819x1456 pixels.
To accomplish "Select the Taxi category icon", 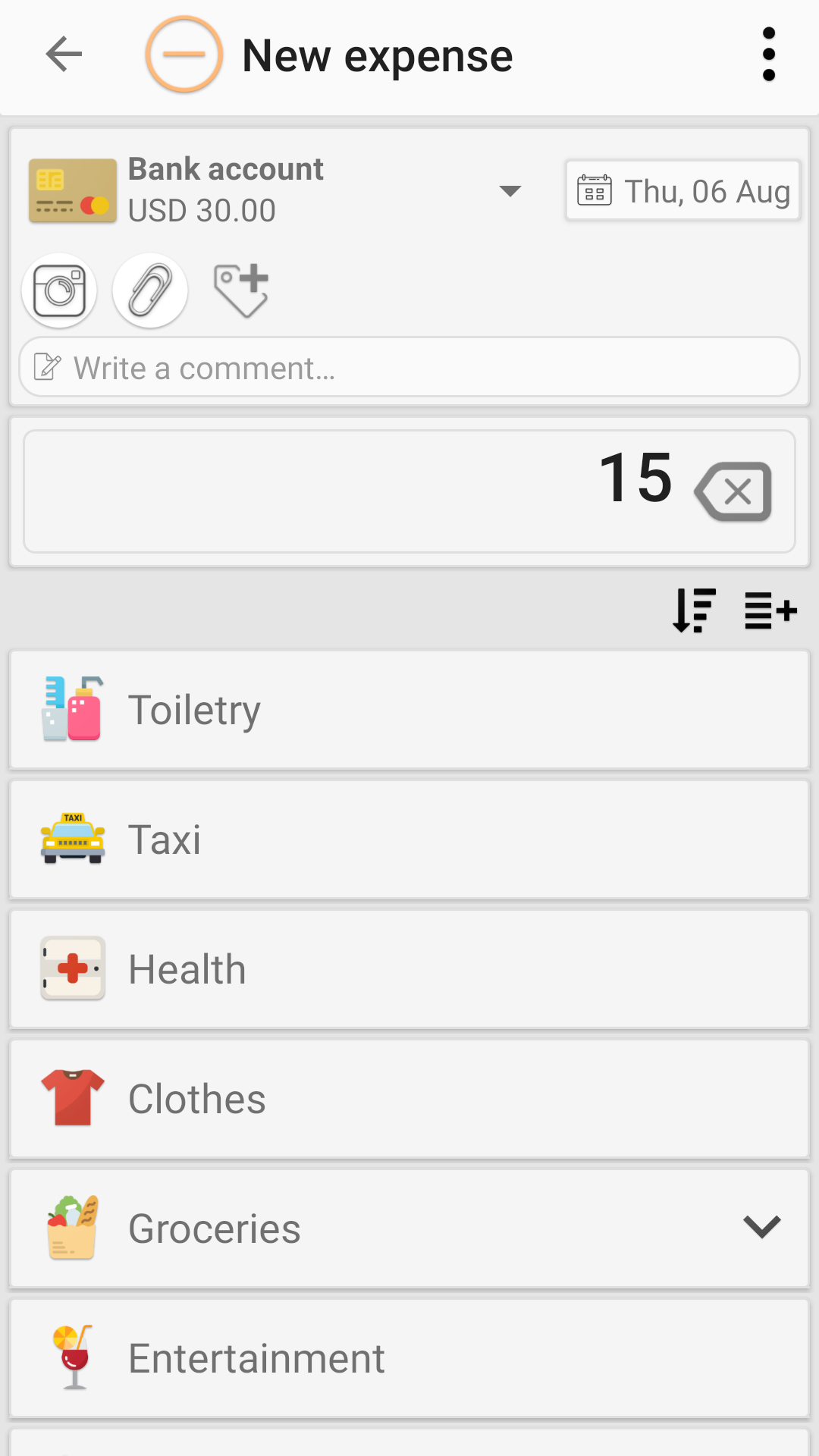I will pyautogui.click(x=72, y=839).
